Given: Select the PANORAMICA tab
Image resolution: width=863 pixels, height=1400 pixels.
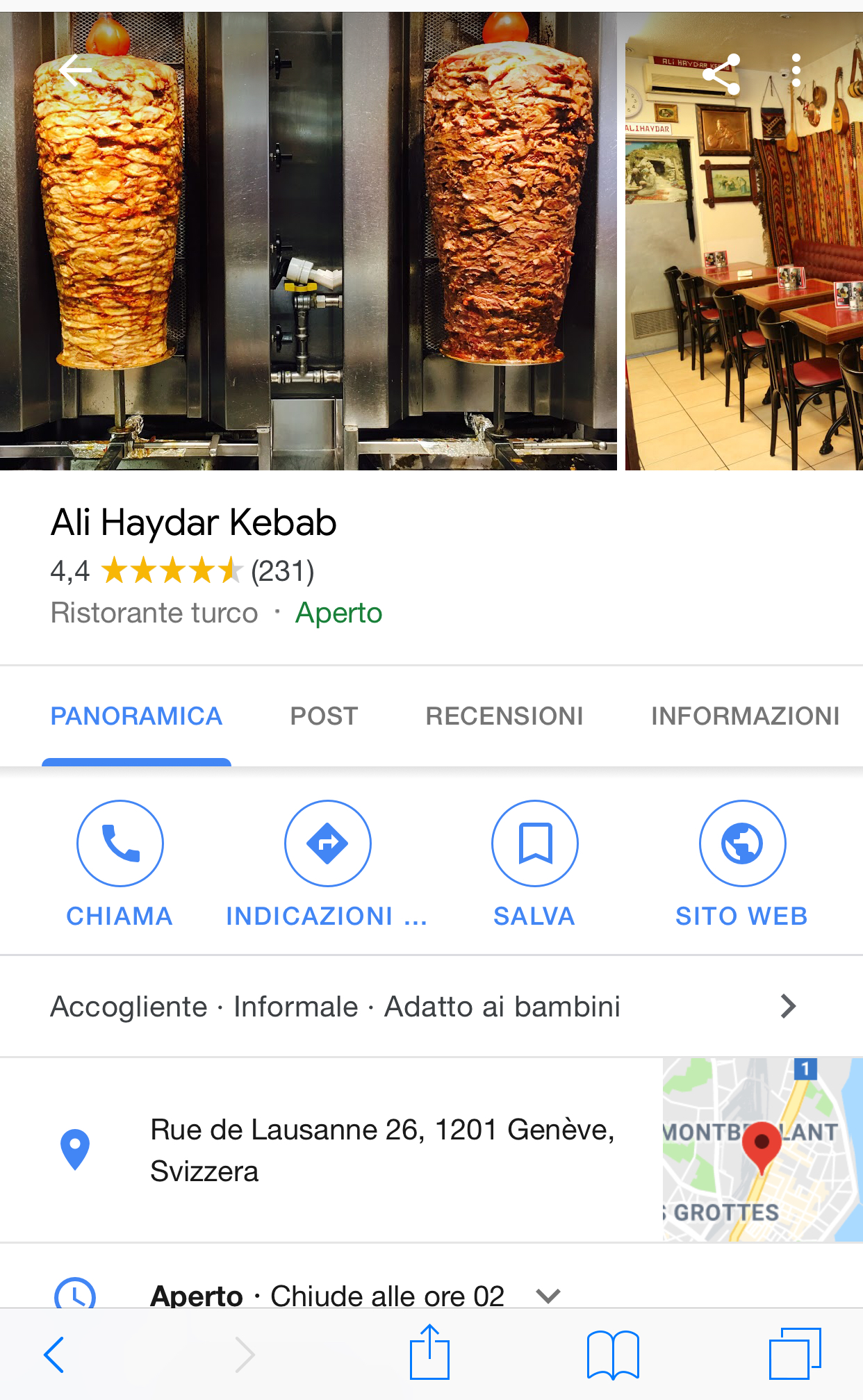Looking at the screenshot, I should click(x=136, y=716).
